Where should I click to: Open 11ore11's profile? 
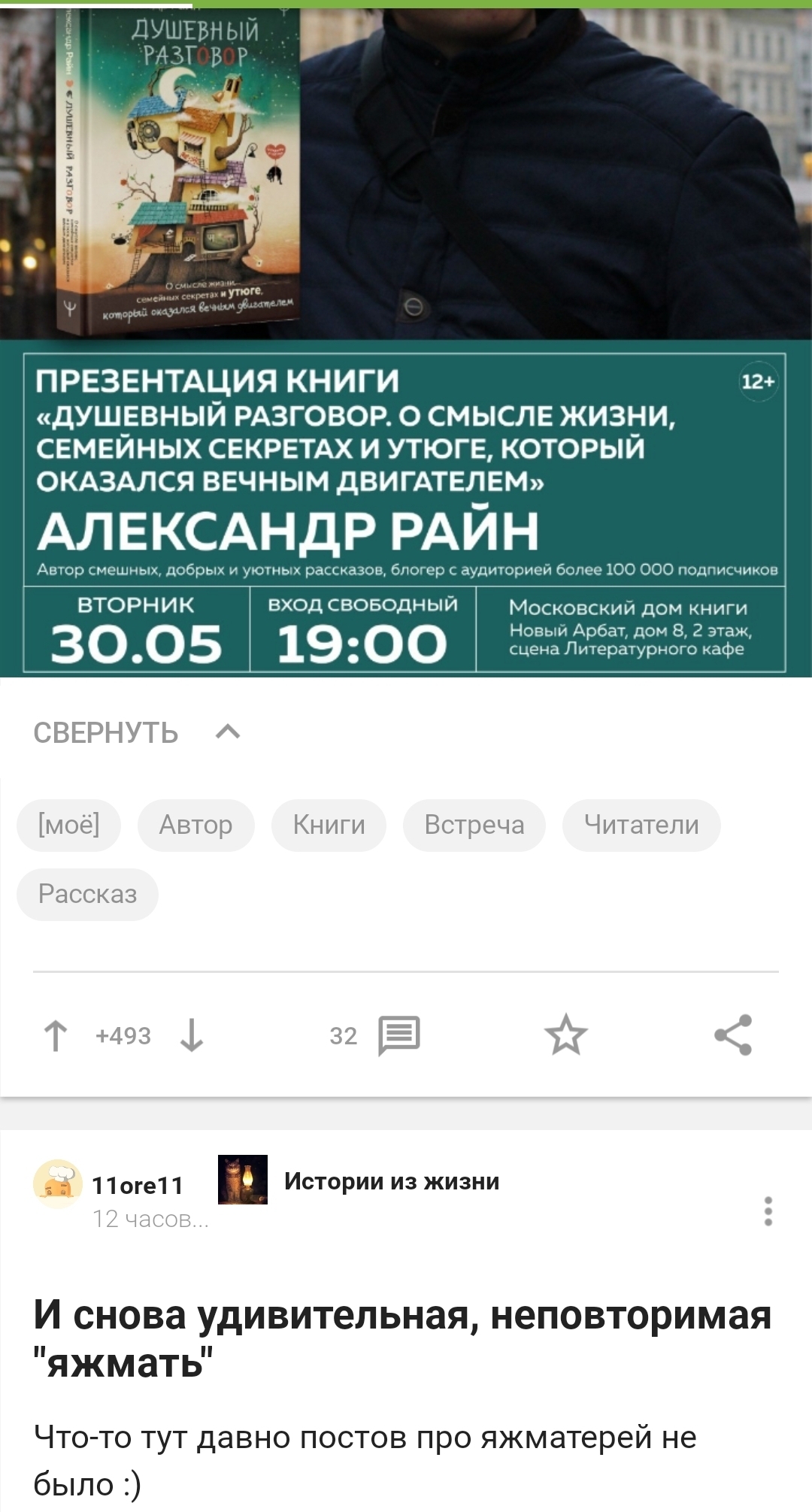(x=138, y=1185)
